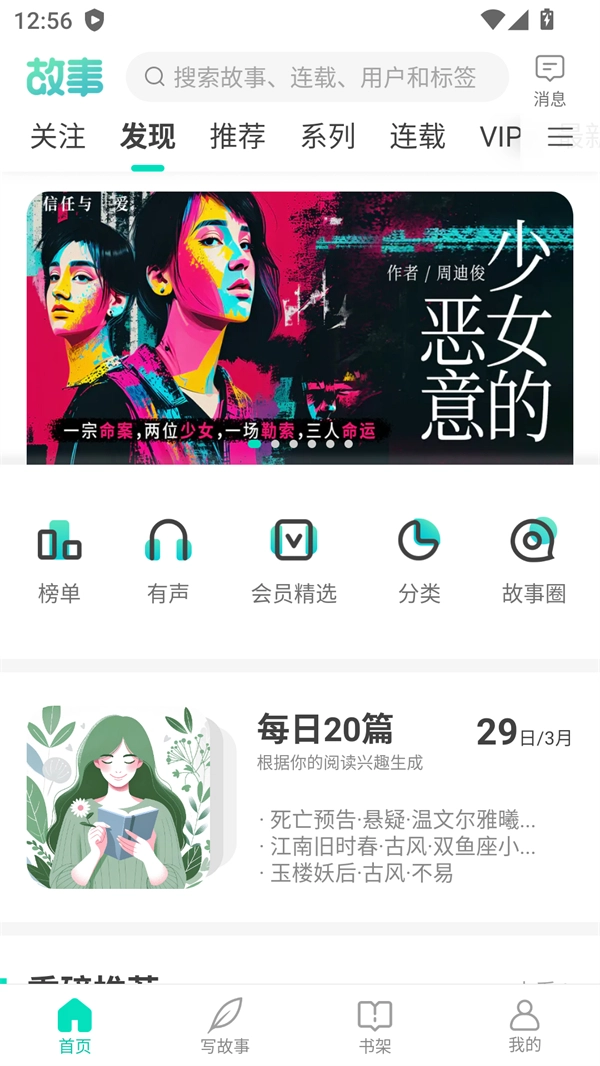Open 分类 categories

(419, 561)
